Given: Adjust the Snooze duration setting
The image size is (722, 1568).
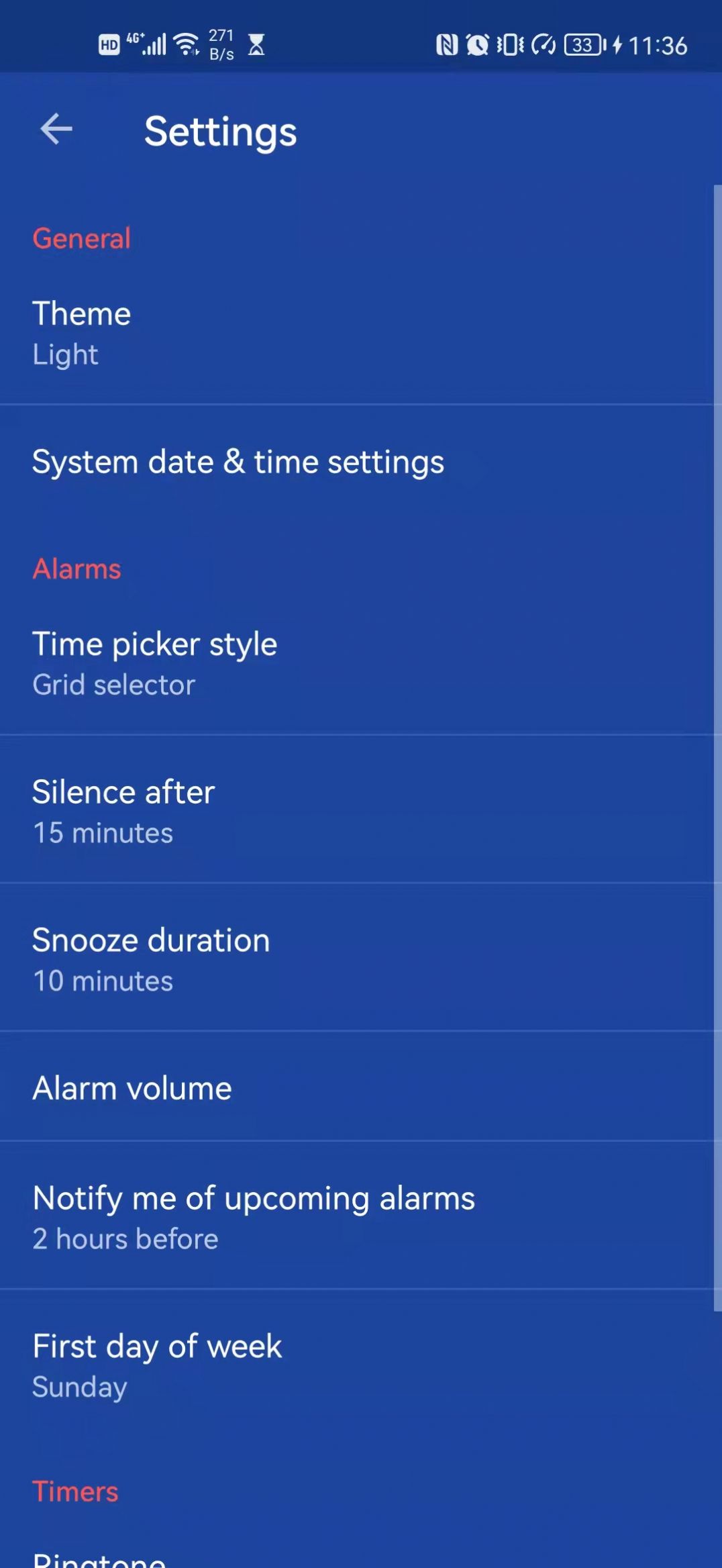Looking at the screenshot, I should tap(356, 959).
